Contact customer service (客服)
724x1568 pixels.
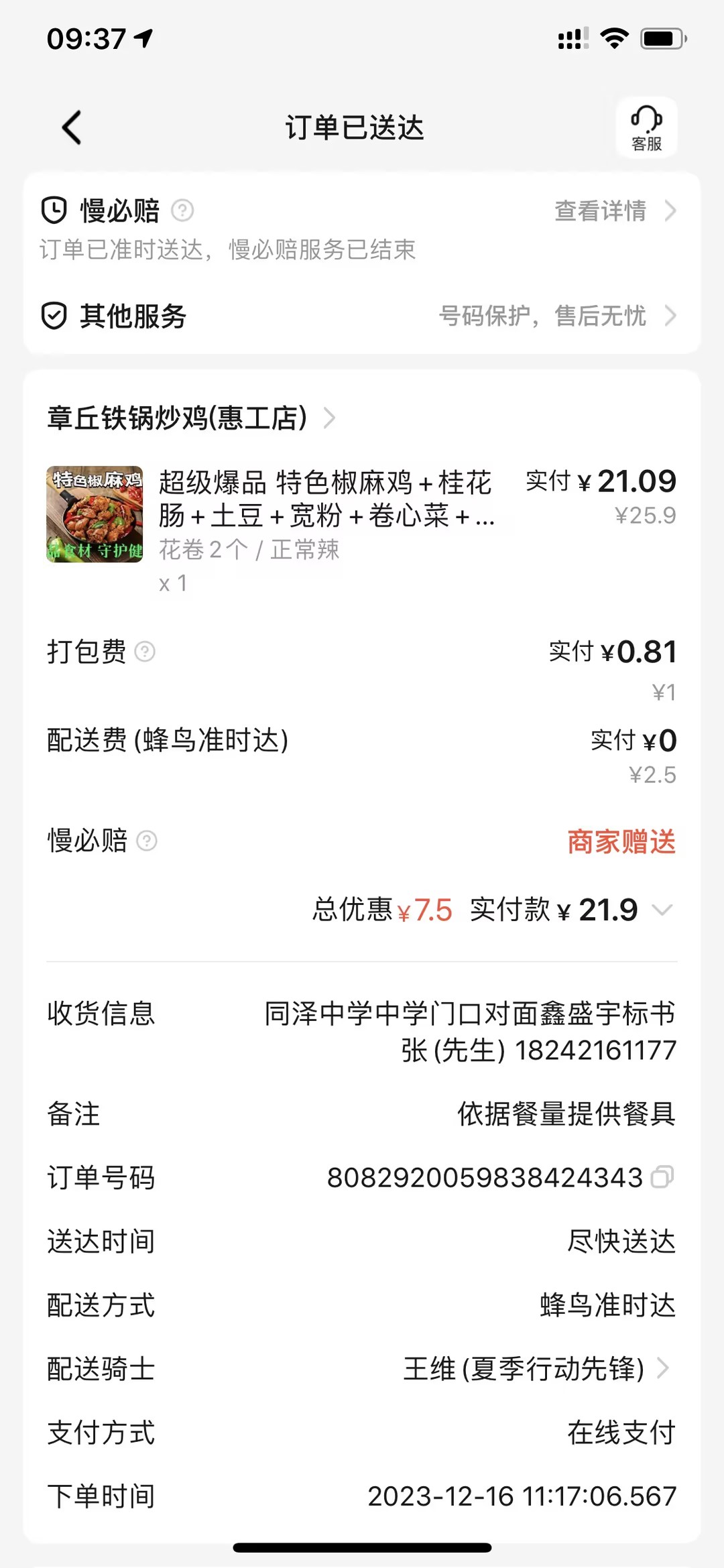(x=646, y=127)
